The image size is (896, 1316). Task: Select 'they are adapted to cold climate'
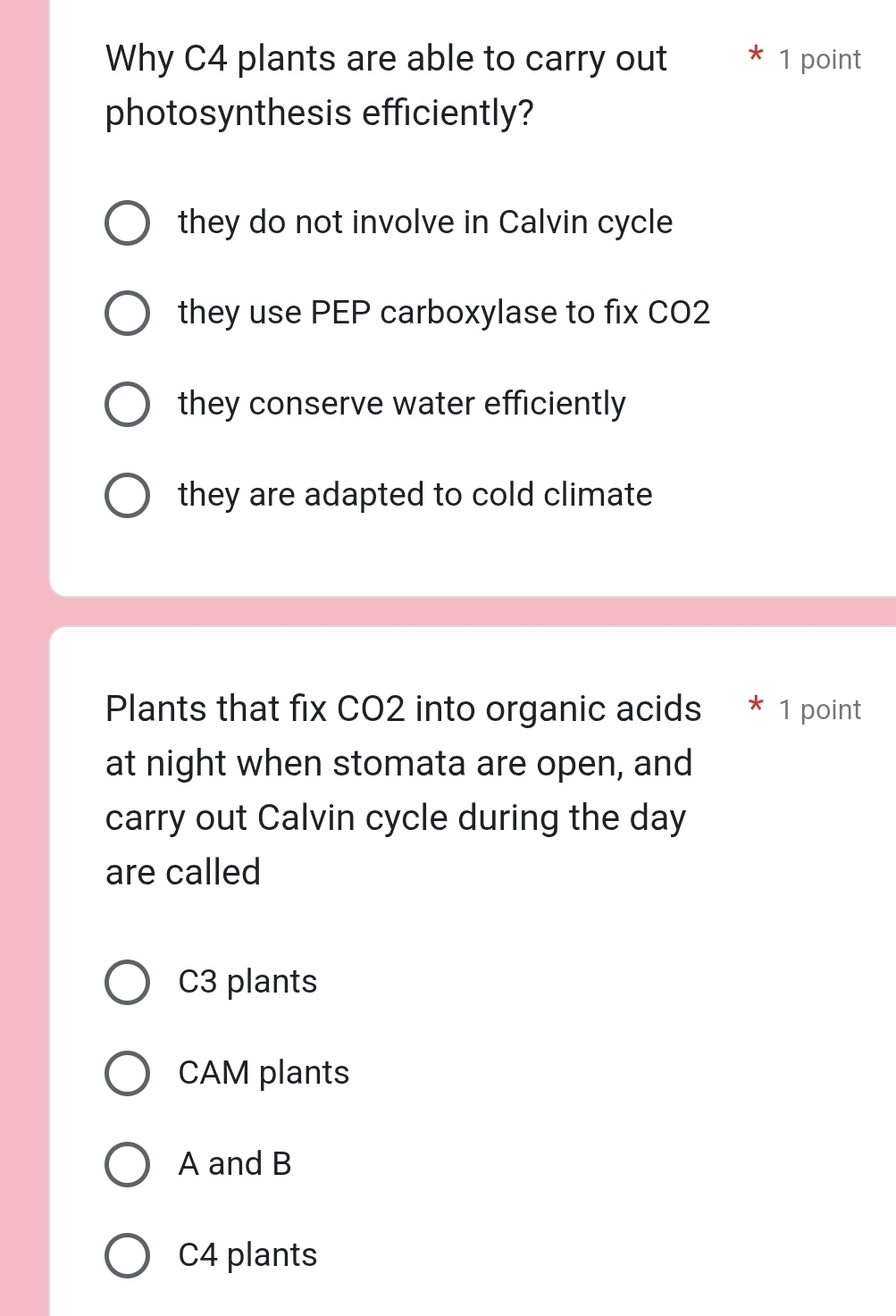[x=128, y=496]
